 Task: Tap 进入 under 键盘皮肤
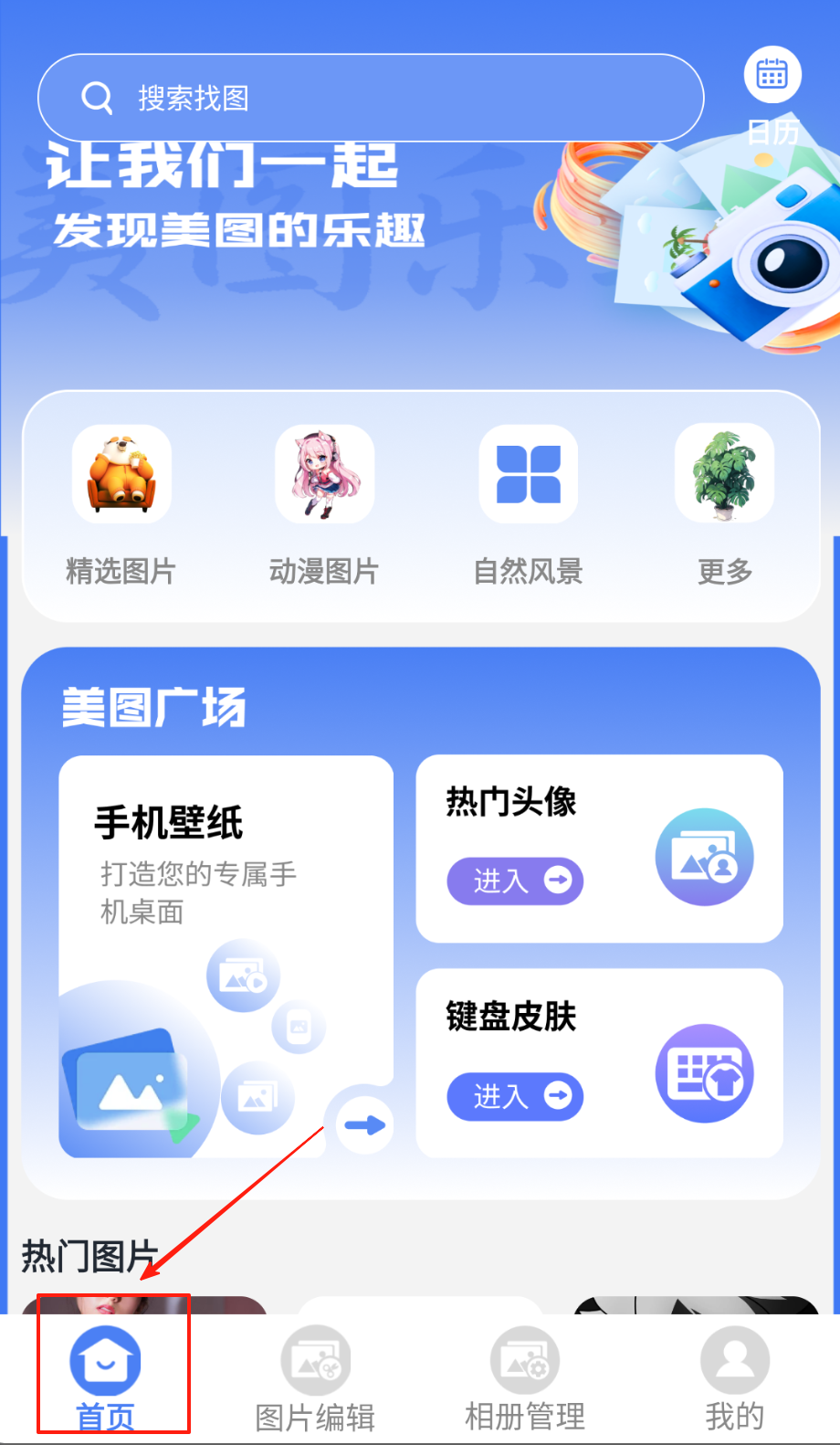pyautogui.click(x=515, y=1095)
